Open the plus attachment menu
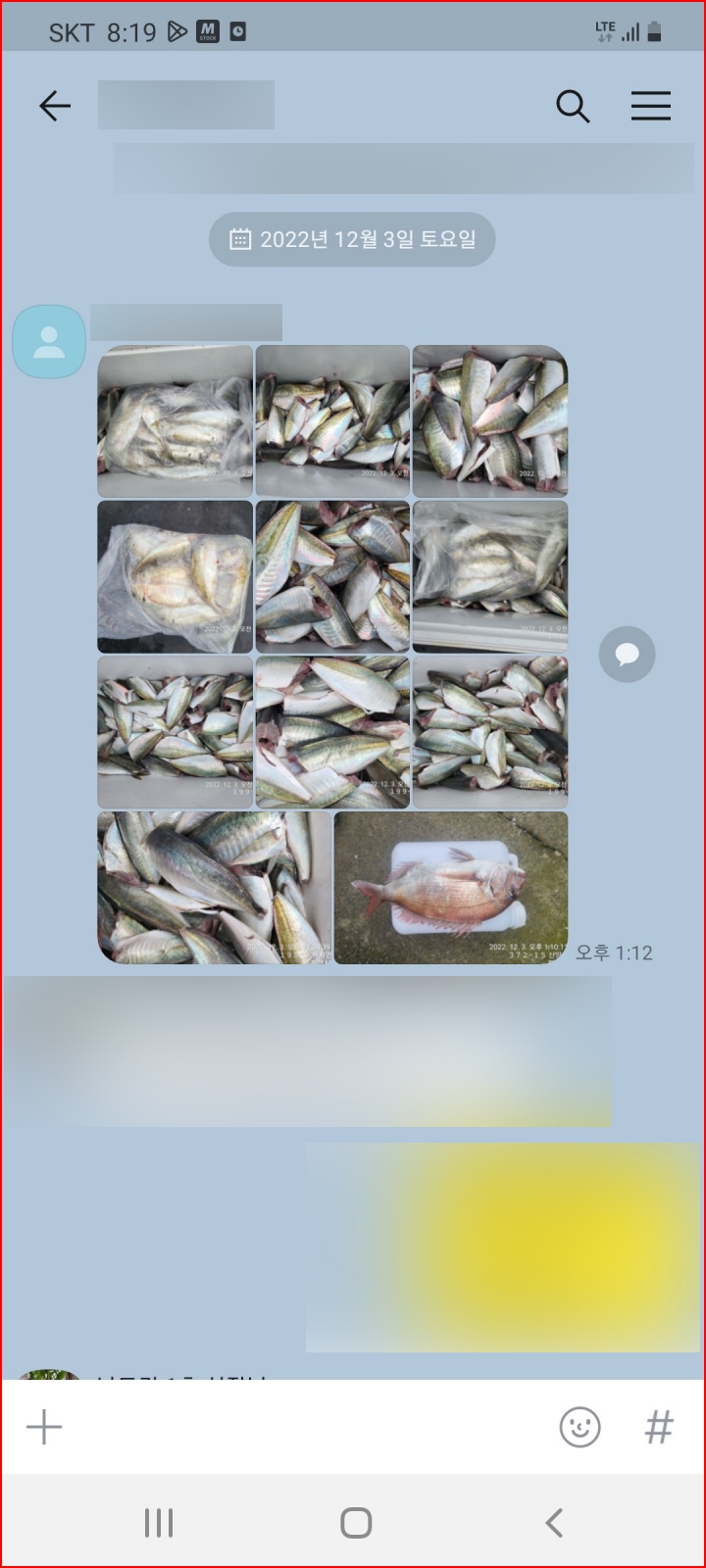This screenshot has height=1568, width=706. [44, 1427]
